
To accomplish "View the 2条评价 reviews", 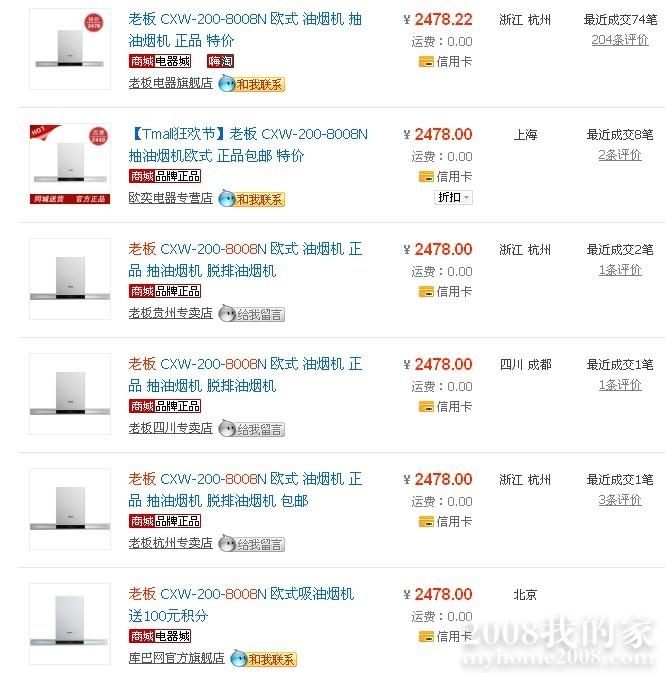I will (x=619, y=155).
